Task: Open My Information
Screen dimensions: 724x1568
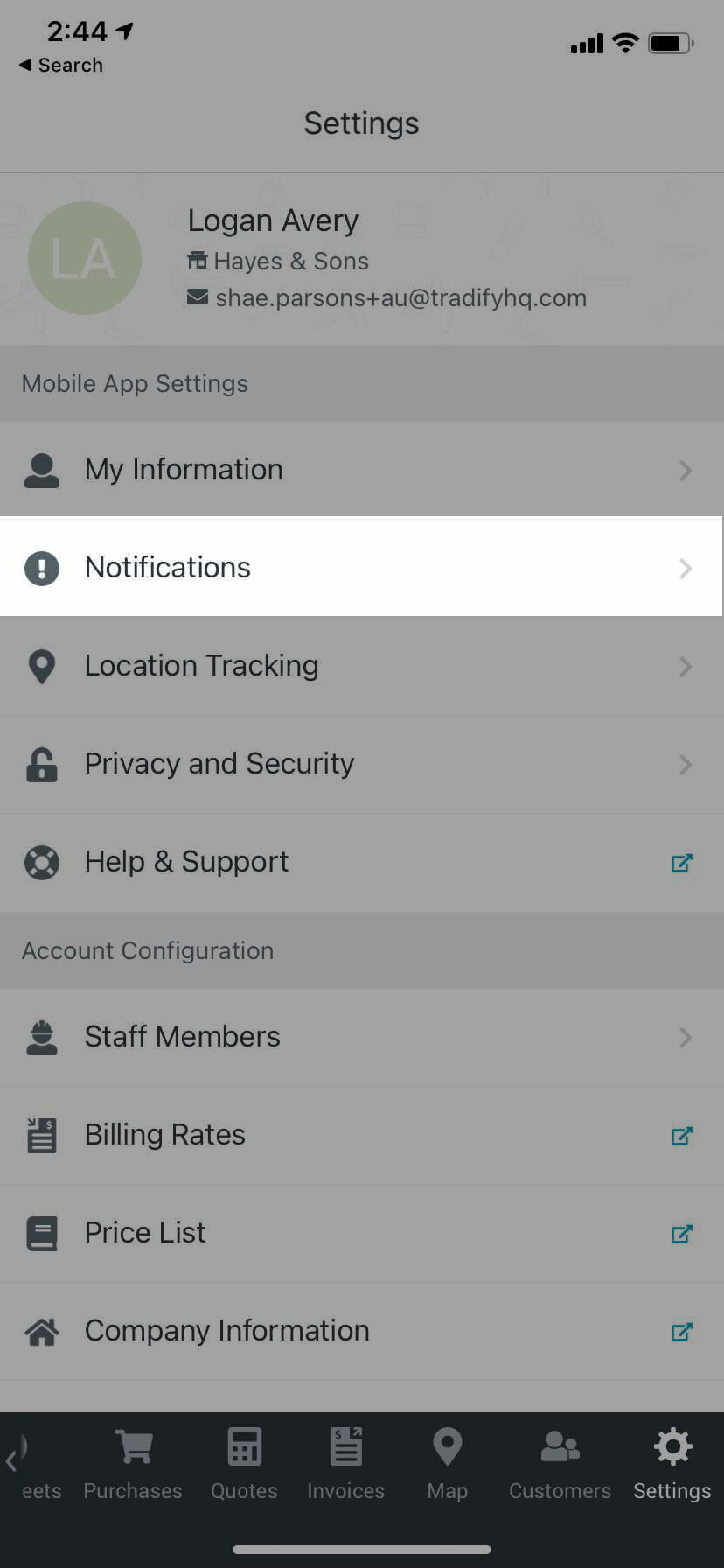Action: tap(361, 470)
